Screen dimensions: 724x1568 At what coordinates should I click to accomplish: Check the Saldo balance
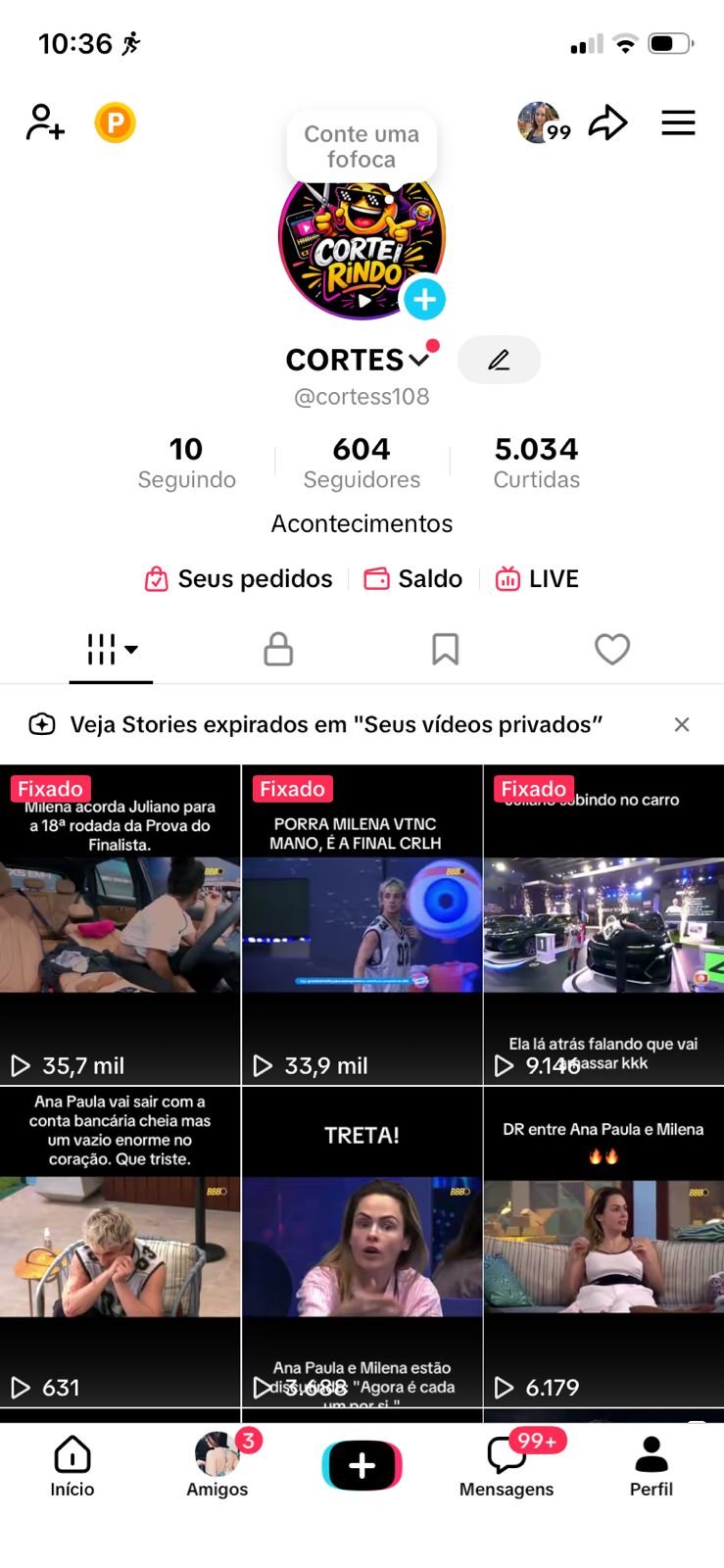(413, 579)
